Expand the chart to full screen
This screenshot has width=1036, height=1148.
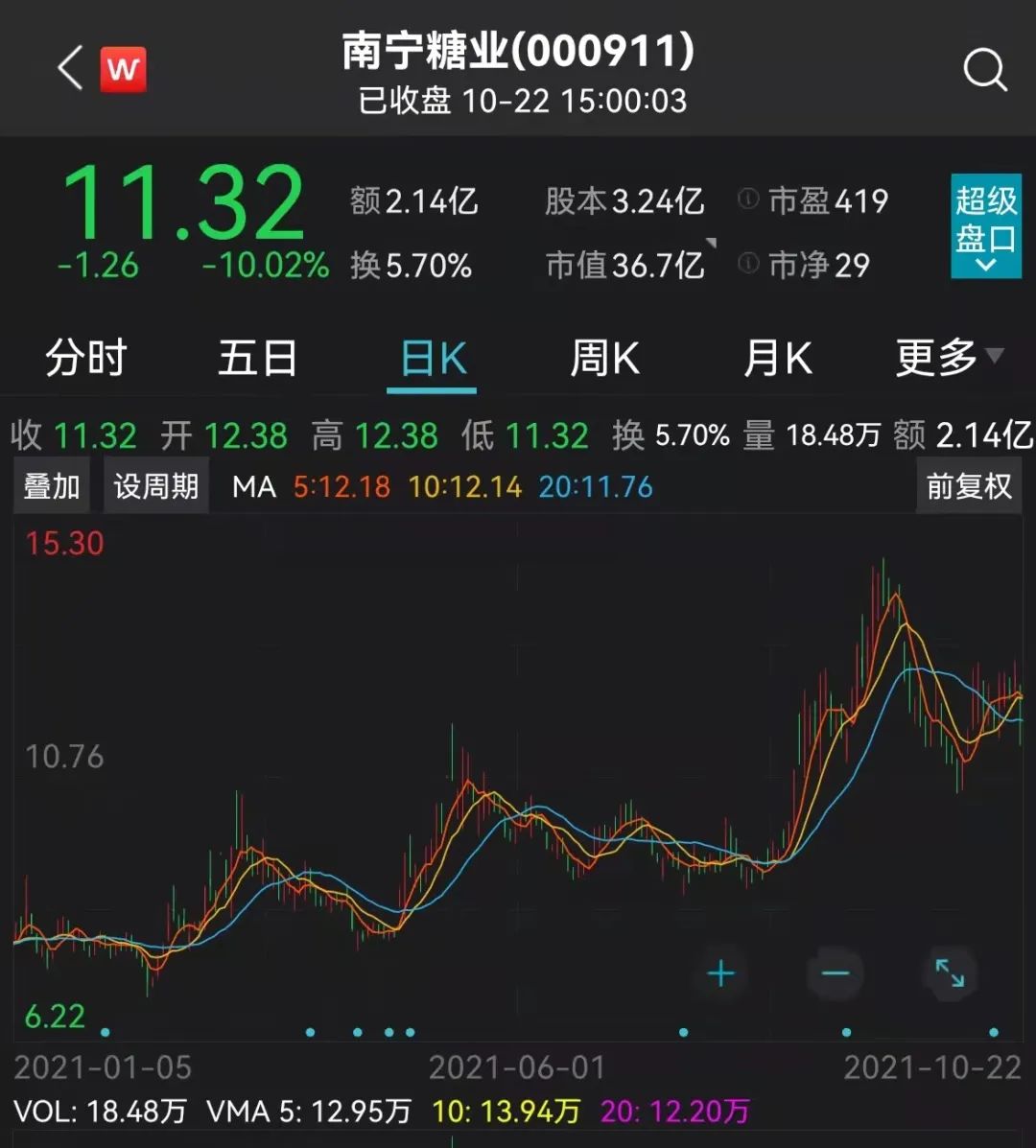tap(950, 974)
